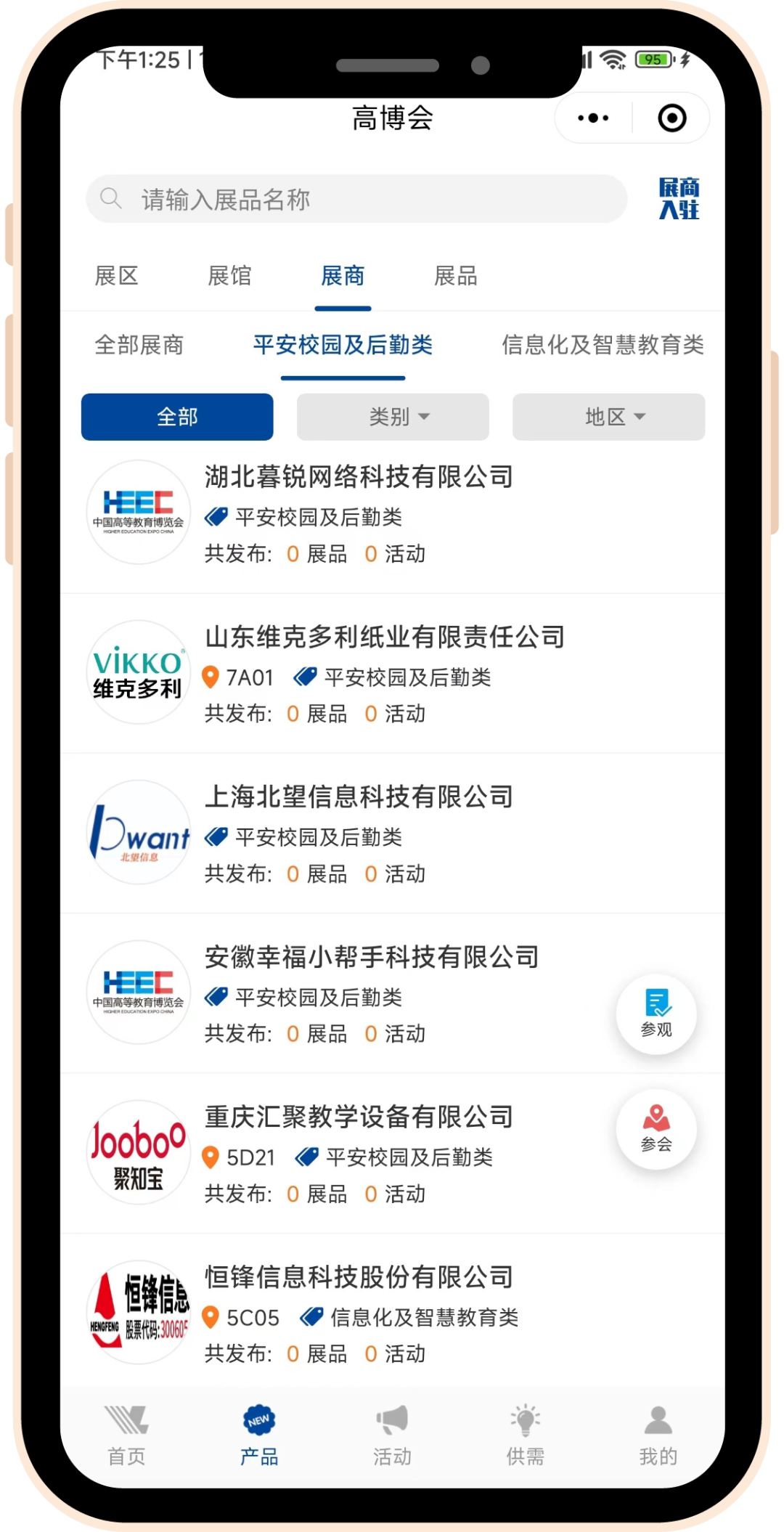Tap the floating 参观 button

point(656,1014)
